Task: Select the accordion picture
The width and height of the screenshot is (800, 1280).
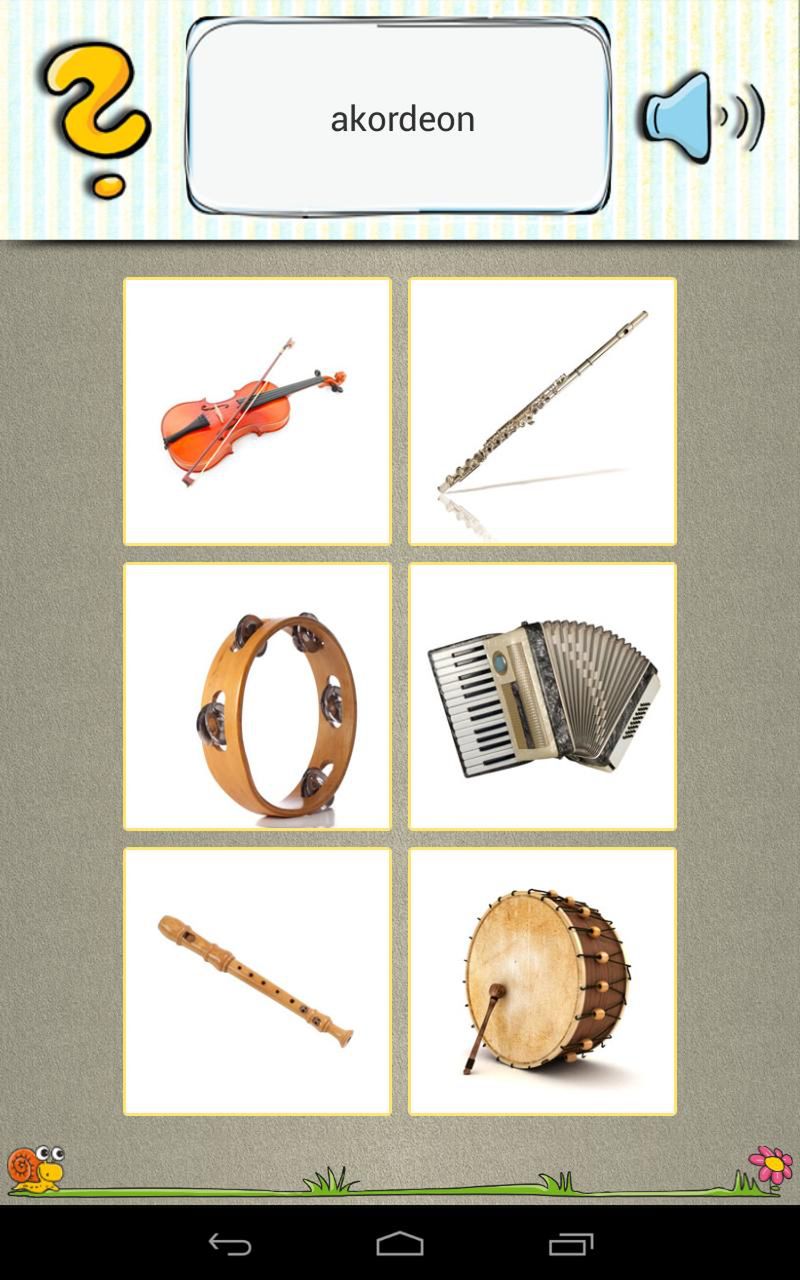Action: [542, 696]
